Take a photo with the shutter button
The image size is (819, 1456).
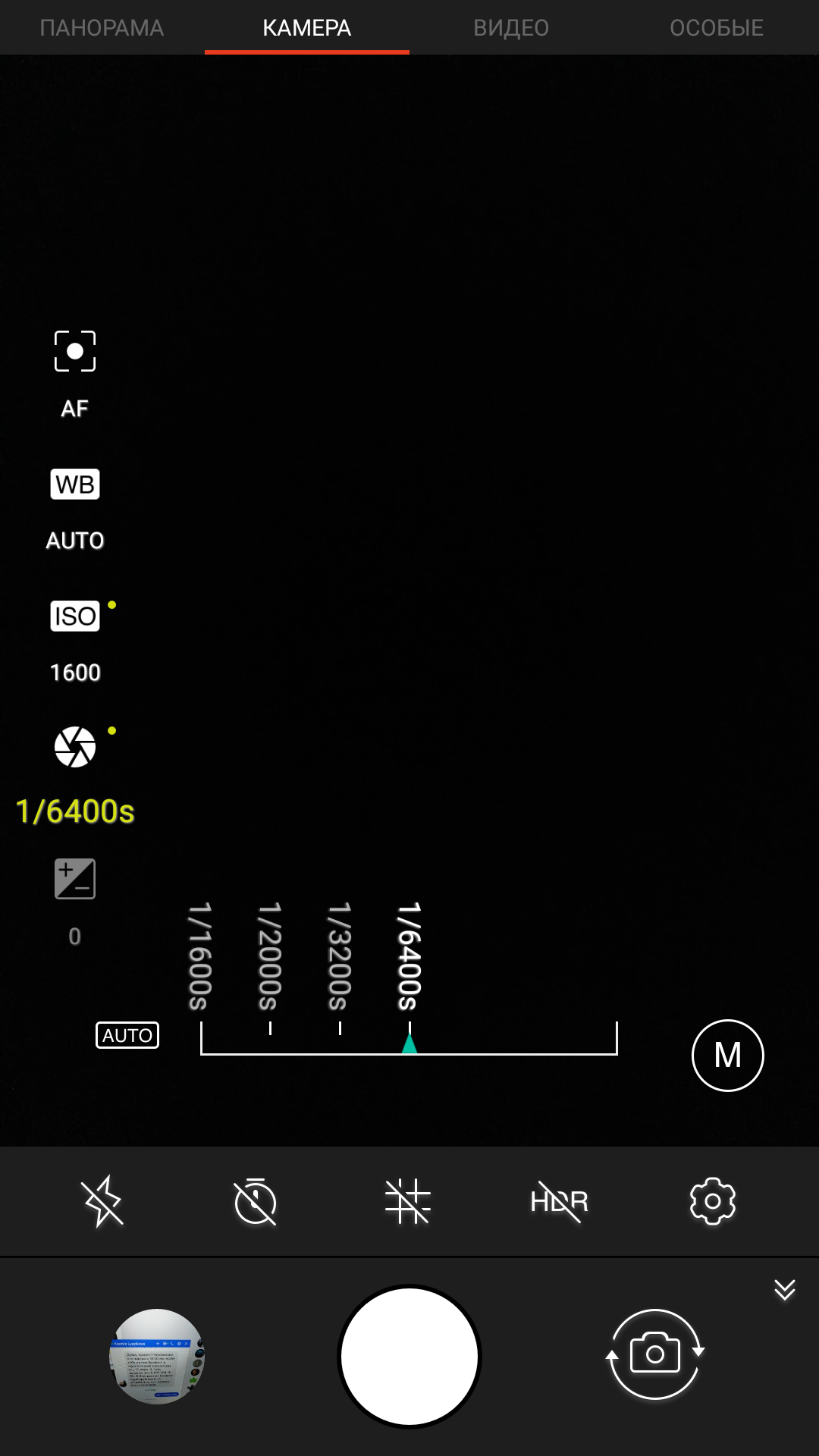tap(409, 1356)
